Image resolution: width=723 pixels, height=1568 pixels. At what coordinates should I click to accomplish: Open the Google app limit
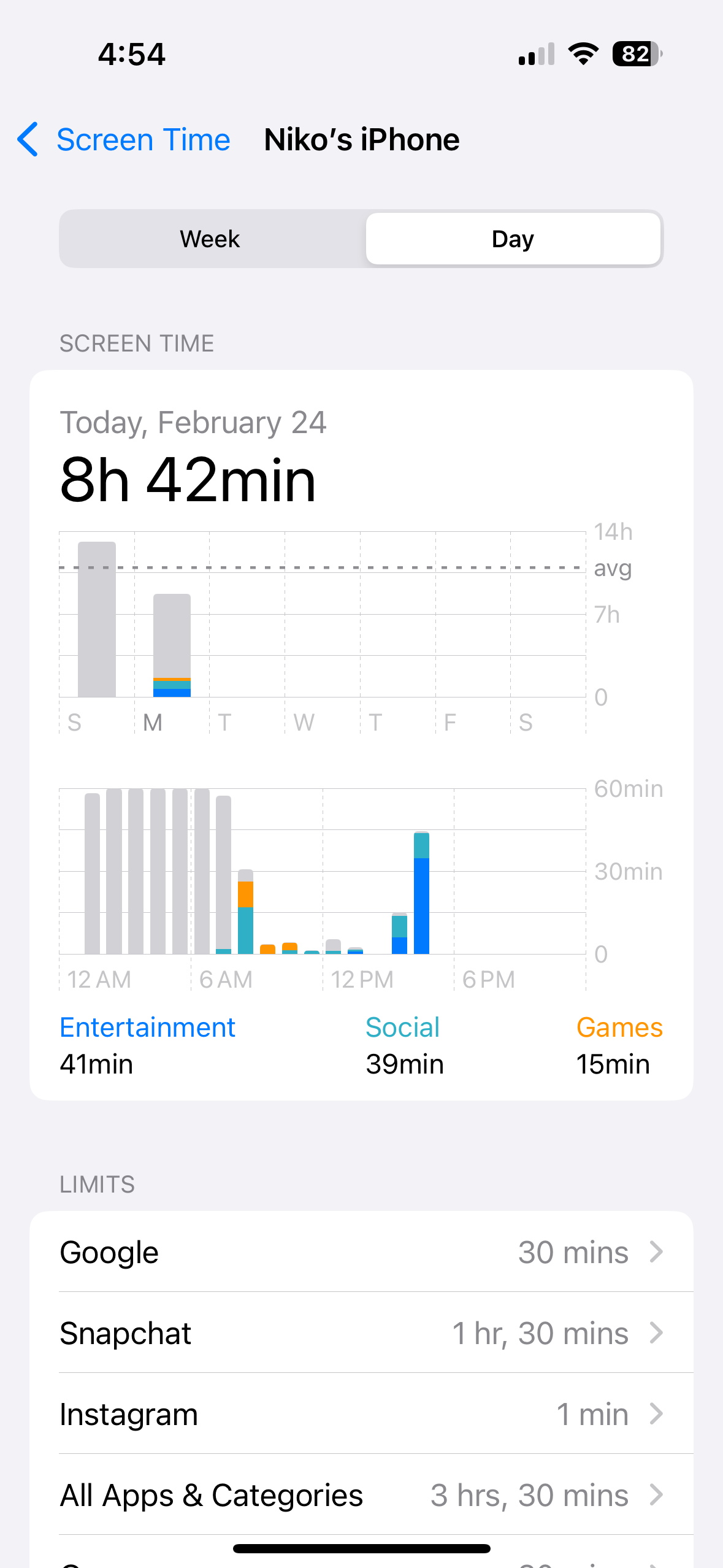coord(361,1252)
